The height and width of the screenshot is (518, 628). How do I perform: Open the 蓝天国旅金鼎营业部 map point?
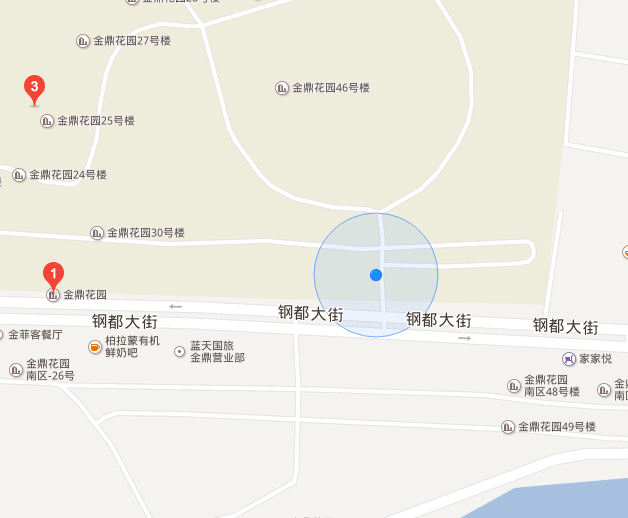180,351
